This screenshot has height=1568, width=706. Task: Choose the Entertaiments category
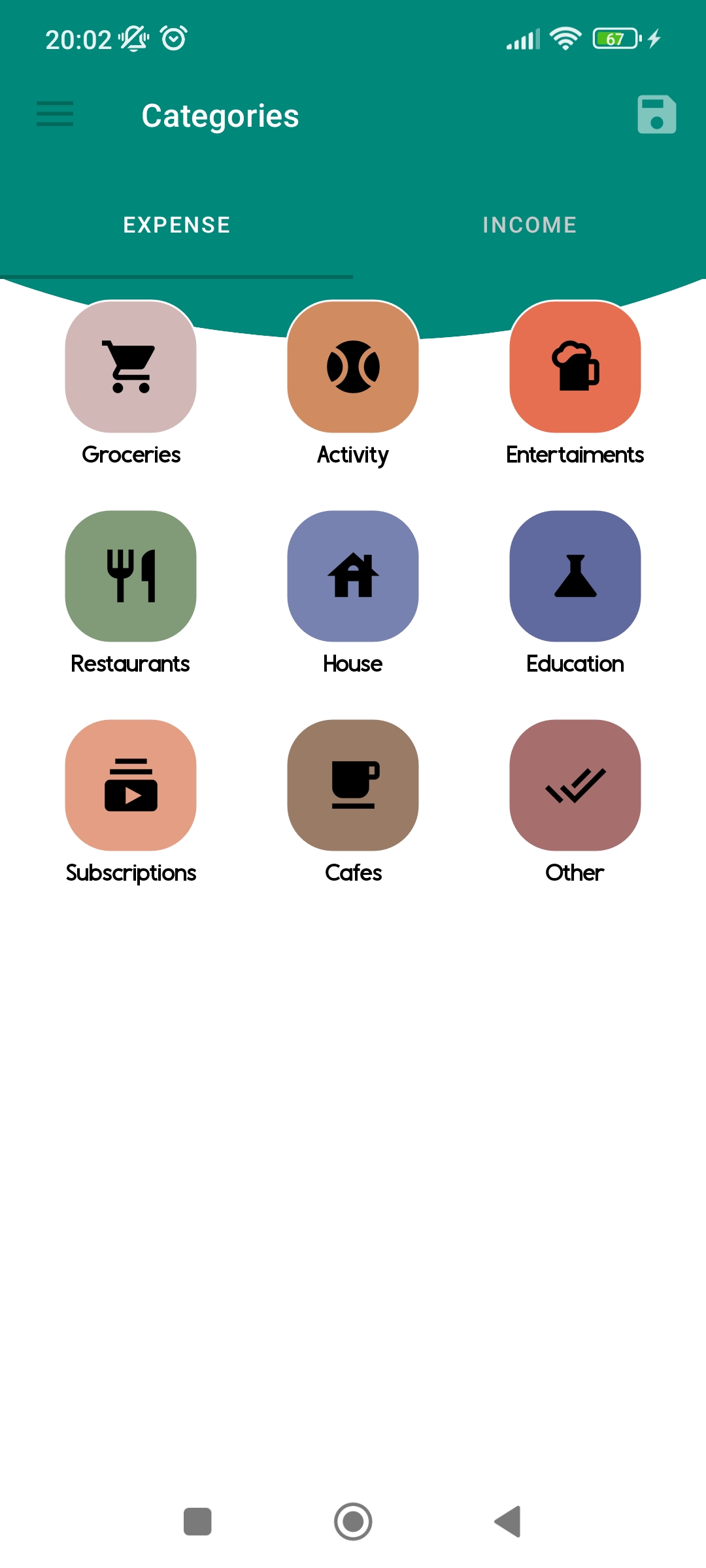tap(575, 367)
